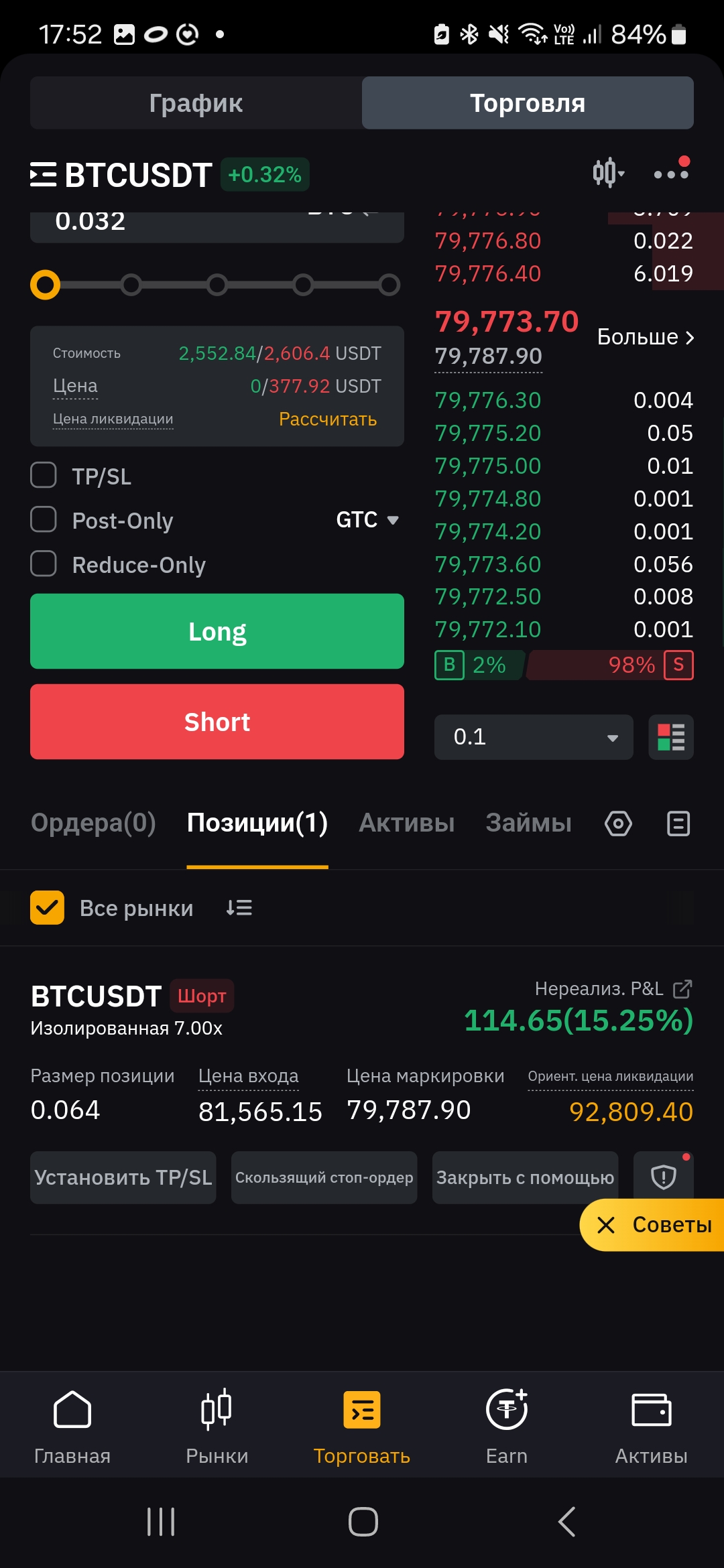Image resolution: width=724 pixels, height=1568 pixels.
Task: Go to the Earn section
Action: (507, 1426)
